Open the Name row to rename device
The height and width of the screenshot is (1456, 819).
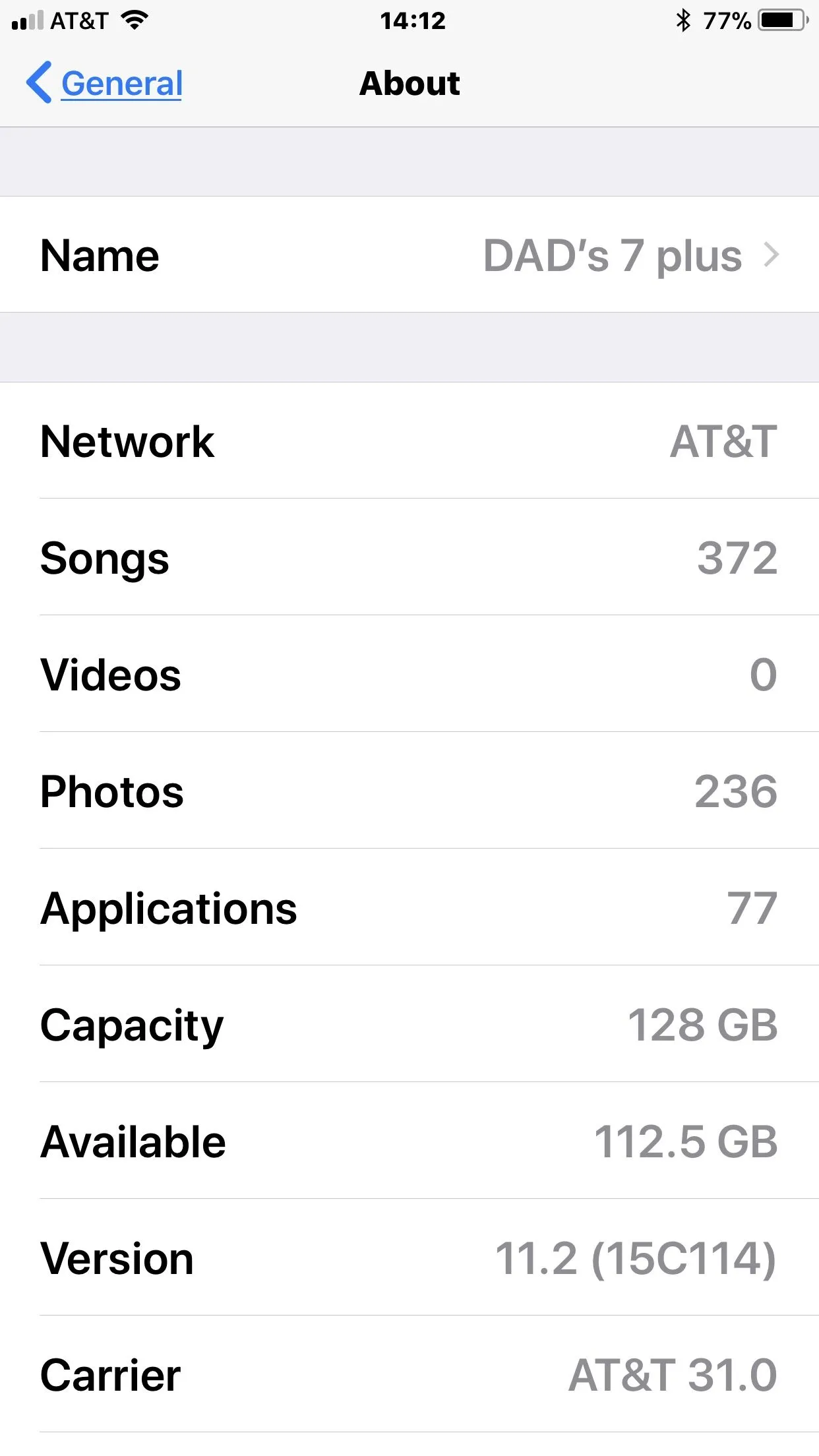[409, 255]
